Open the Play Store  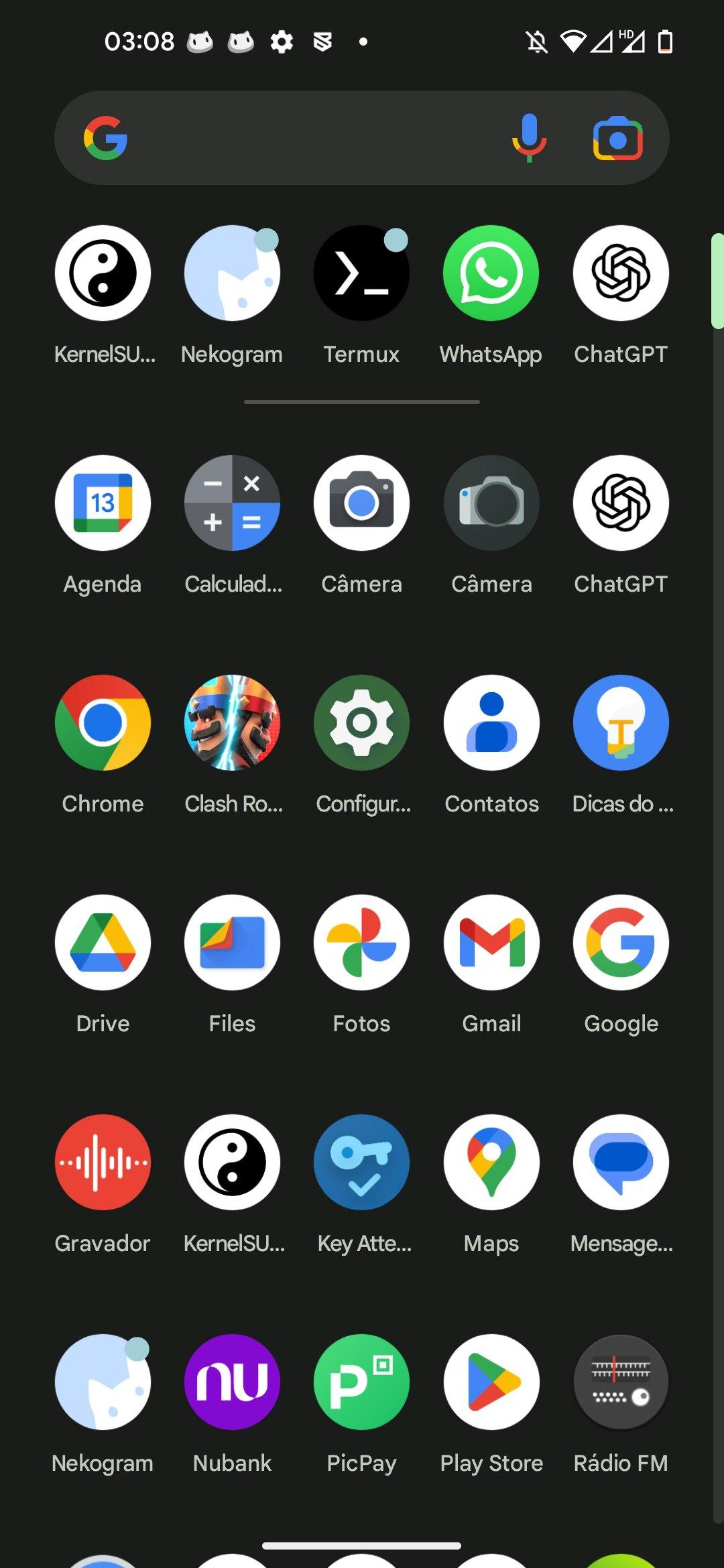pyautogui.click(x=491, y=1382)
